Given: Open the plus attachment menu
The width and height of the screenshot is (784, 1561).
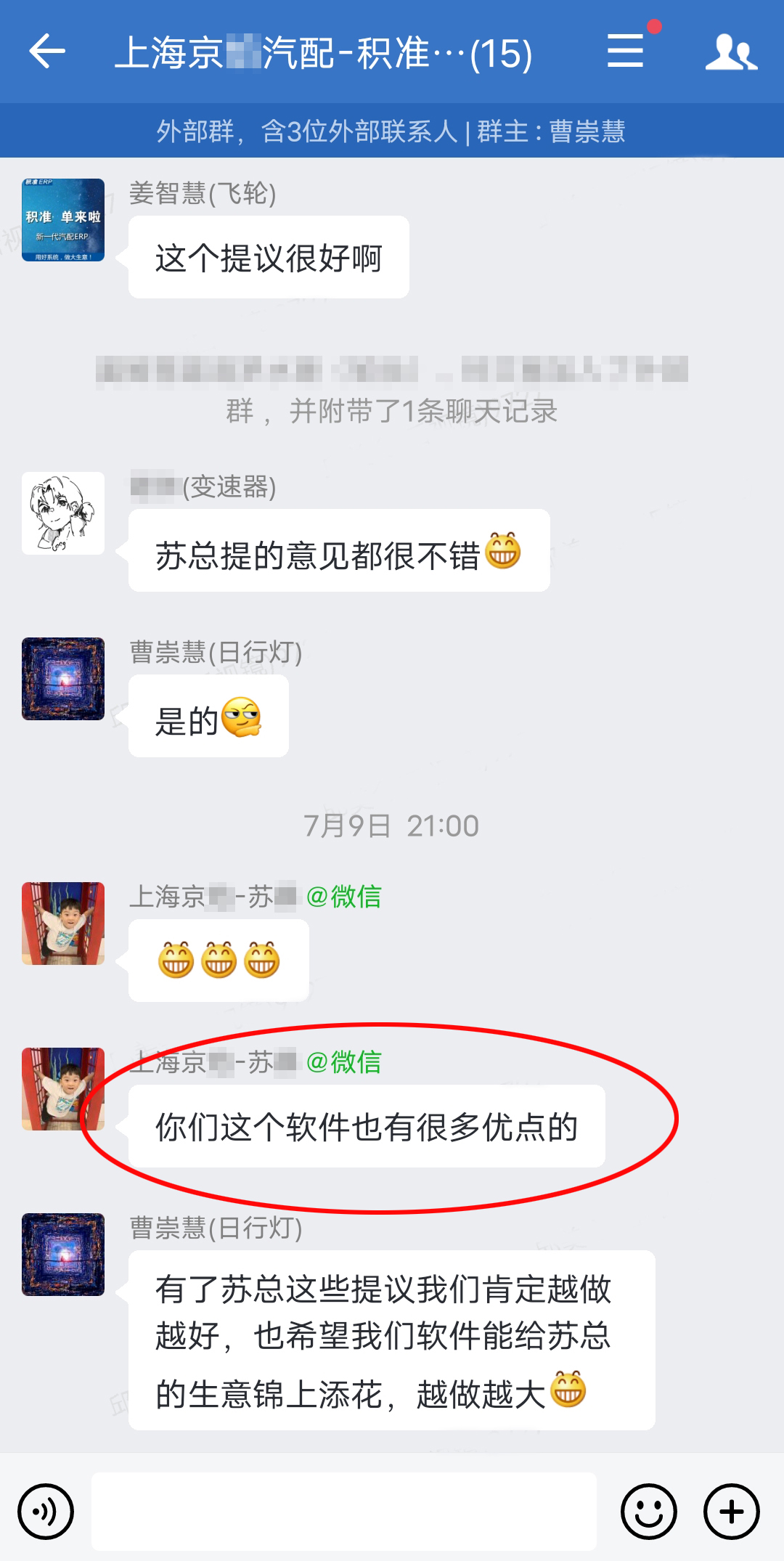Looking at the screenshot, I should pyautogui.click(x=731, y=1512).
